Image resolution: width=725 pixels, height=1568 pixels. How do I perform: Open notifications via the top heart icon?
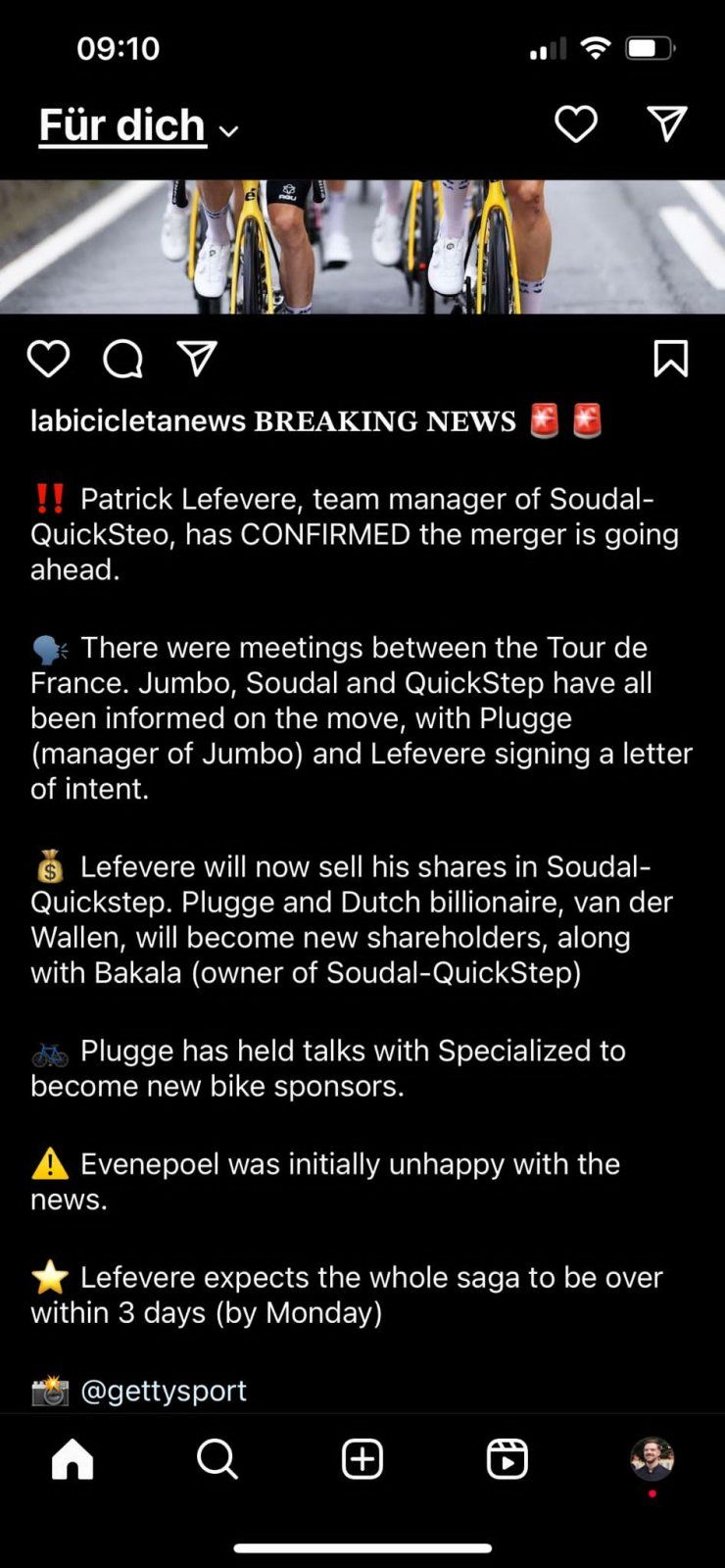point(576,124)
